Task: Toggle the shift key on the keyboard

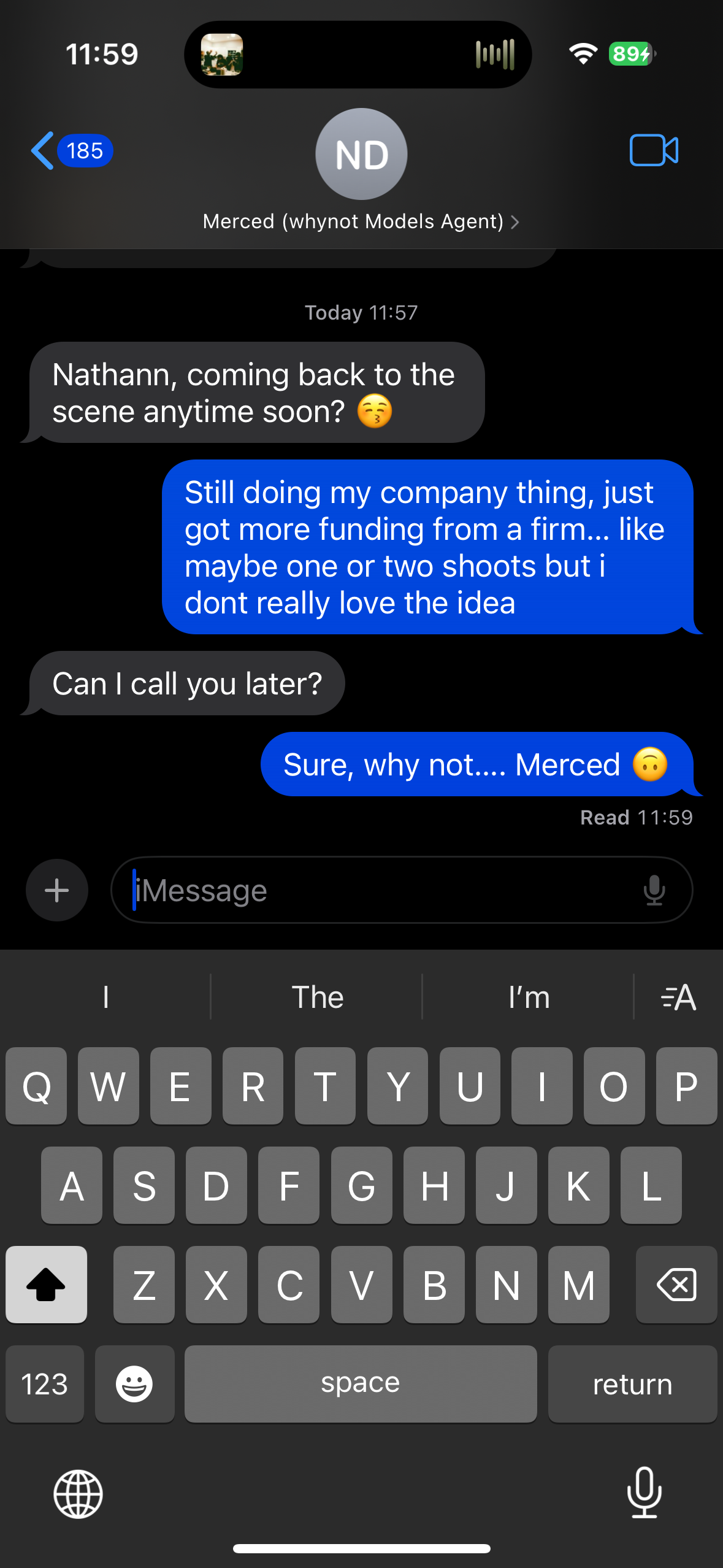Action: click(46, 1285)
